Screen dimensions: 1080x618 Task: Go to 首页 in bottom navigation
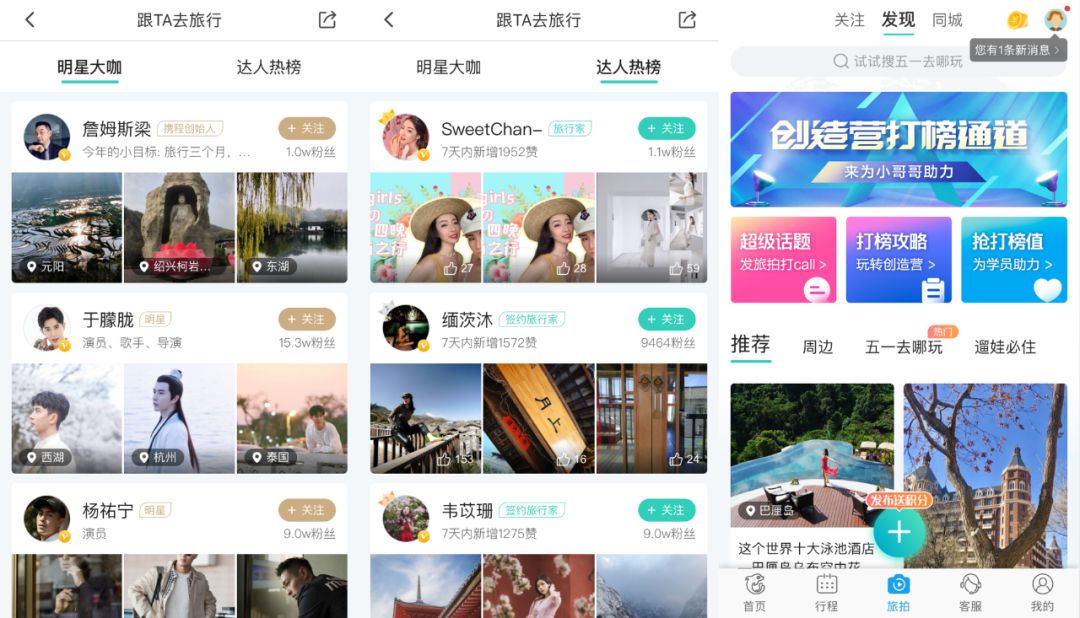click(x=754, y=592)
